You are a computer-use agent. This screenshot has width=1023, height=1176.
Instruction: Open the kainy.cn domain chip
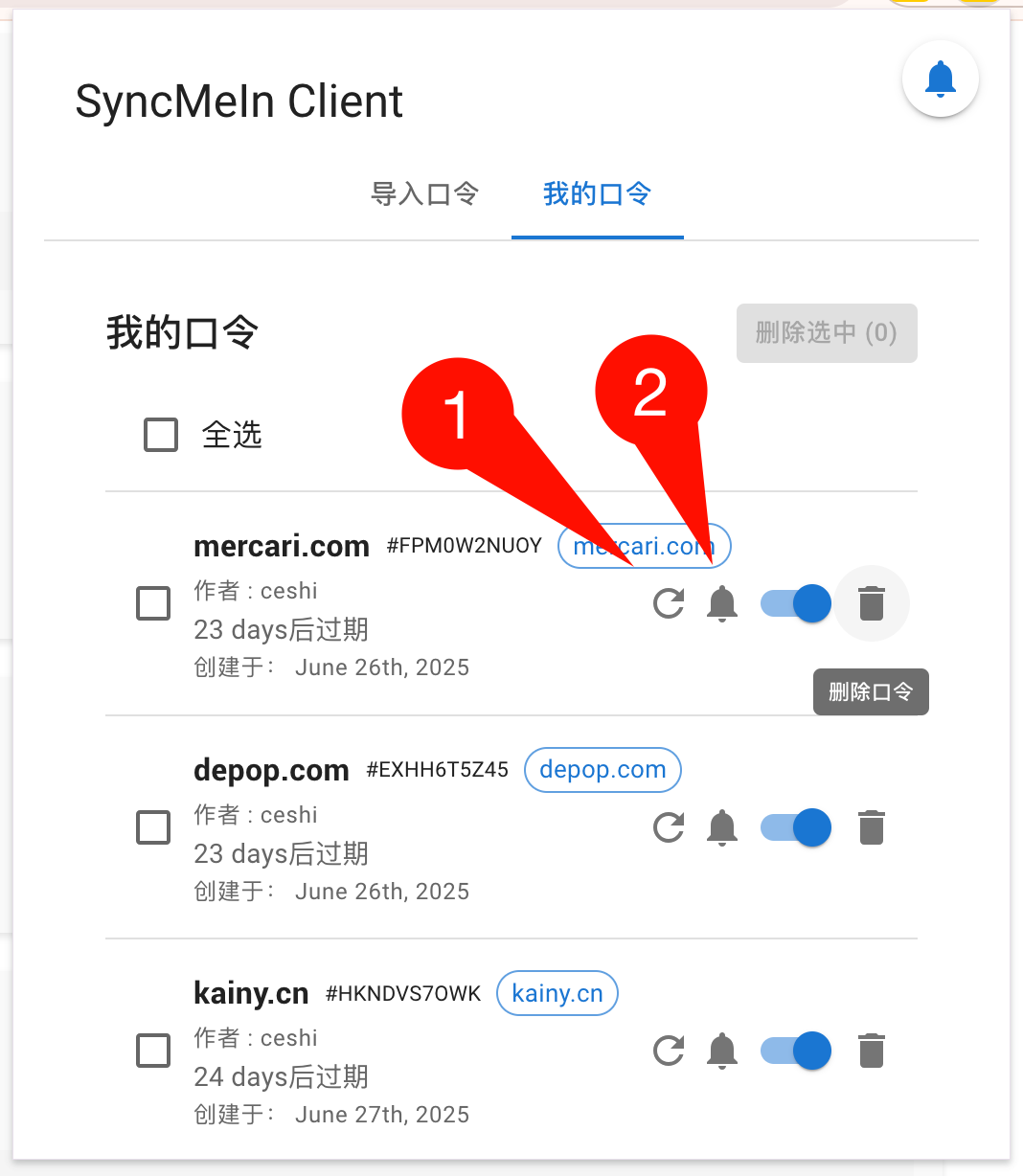(x=557, y=994)
